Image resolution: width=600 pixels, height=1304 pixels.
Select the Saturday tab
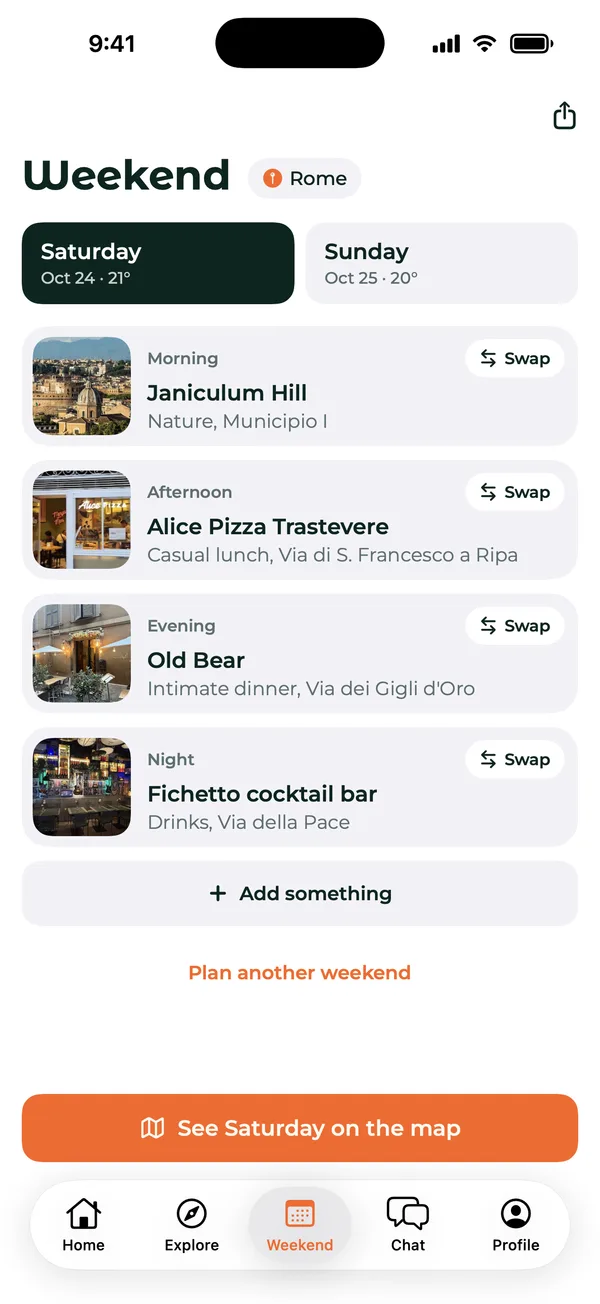tap(158, 263)
